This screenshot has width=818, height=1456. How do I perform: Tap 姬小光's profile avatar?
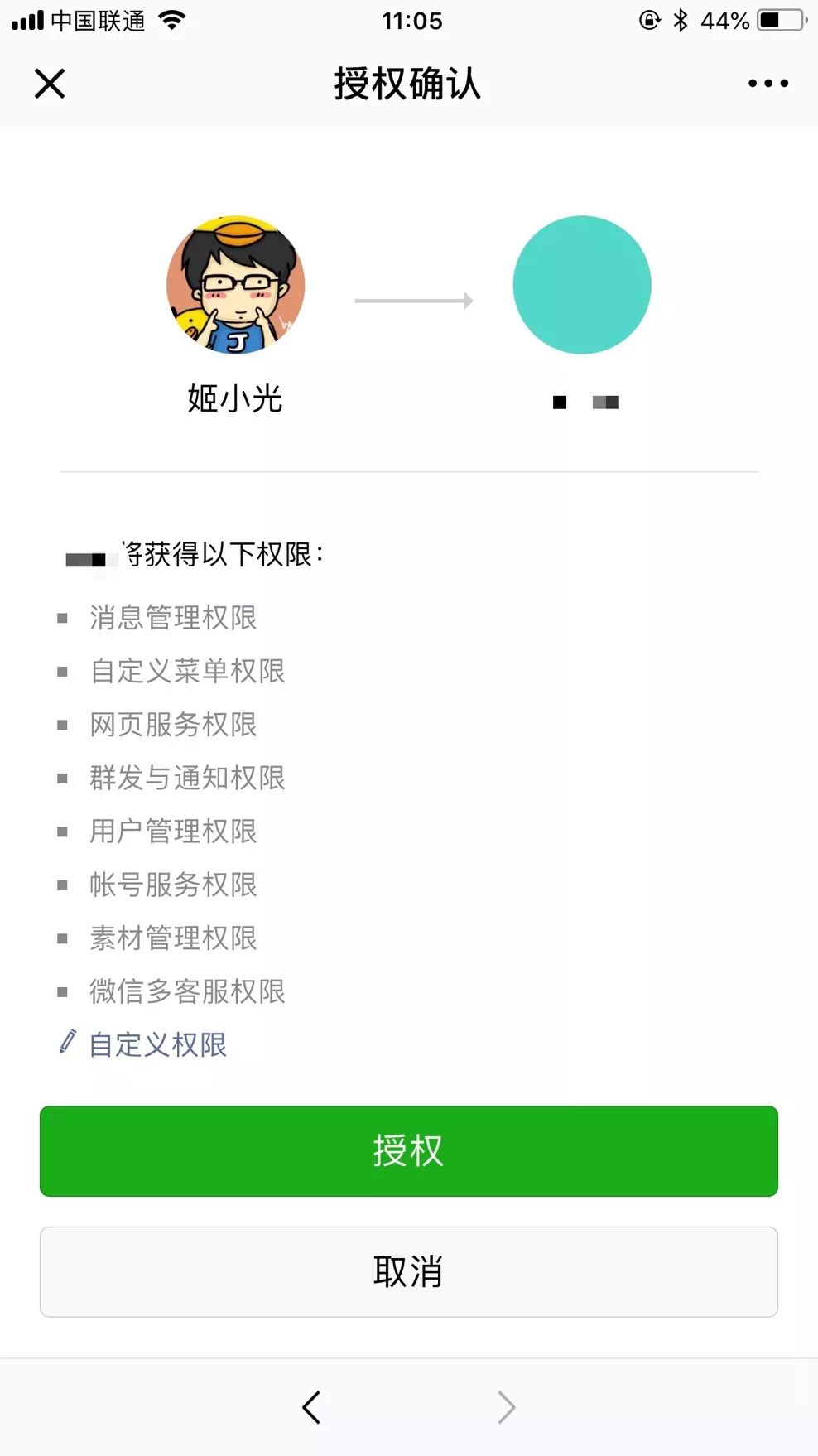coord(237,285)
